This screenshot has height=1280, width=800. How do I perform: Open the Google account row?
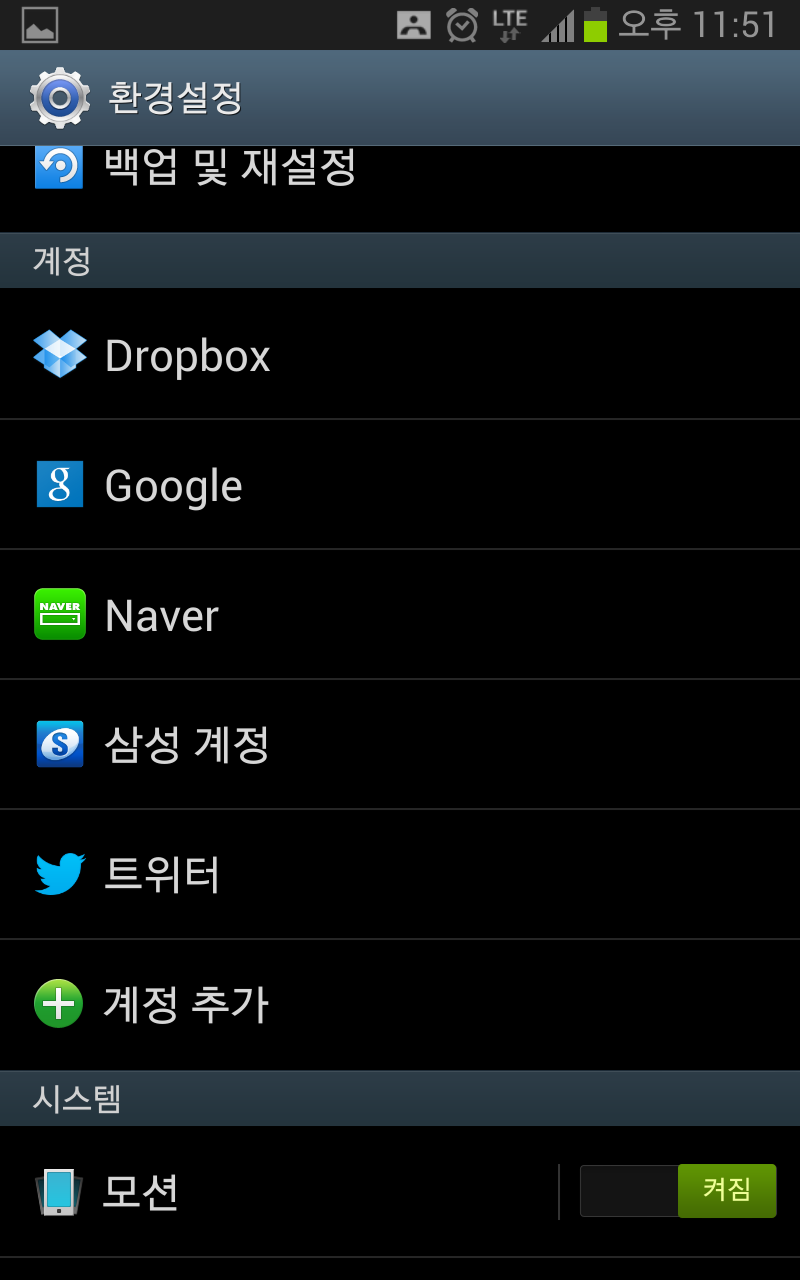(174, 486)
